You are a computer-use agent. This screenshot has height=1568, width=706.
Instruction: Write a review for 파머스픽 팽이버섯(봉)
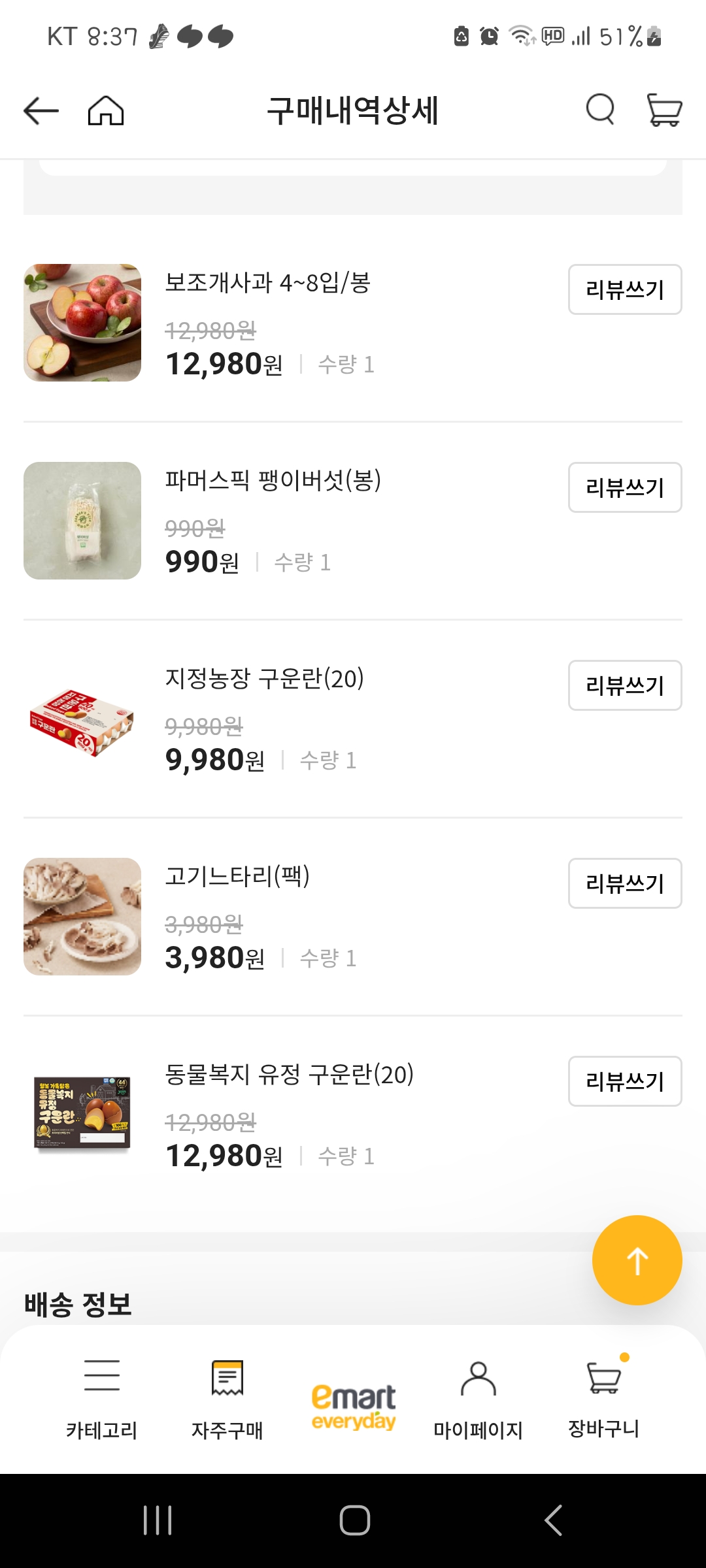click(624, 487)
